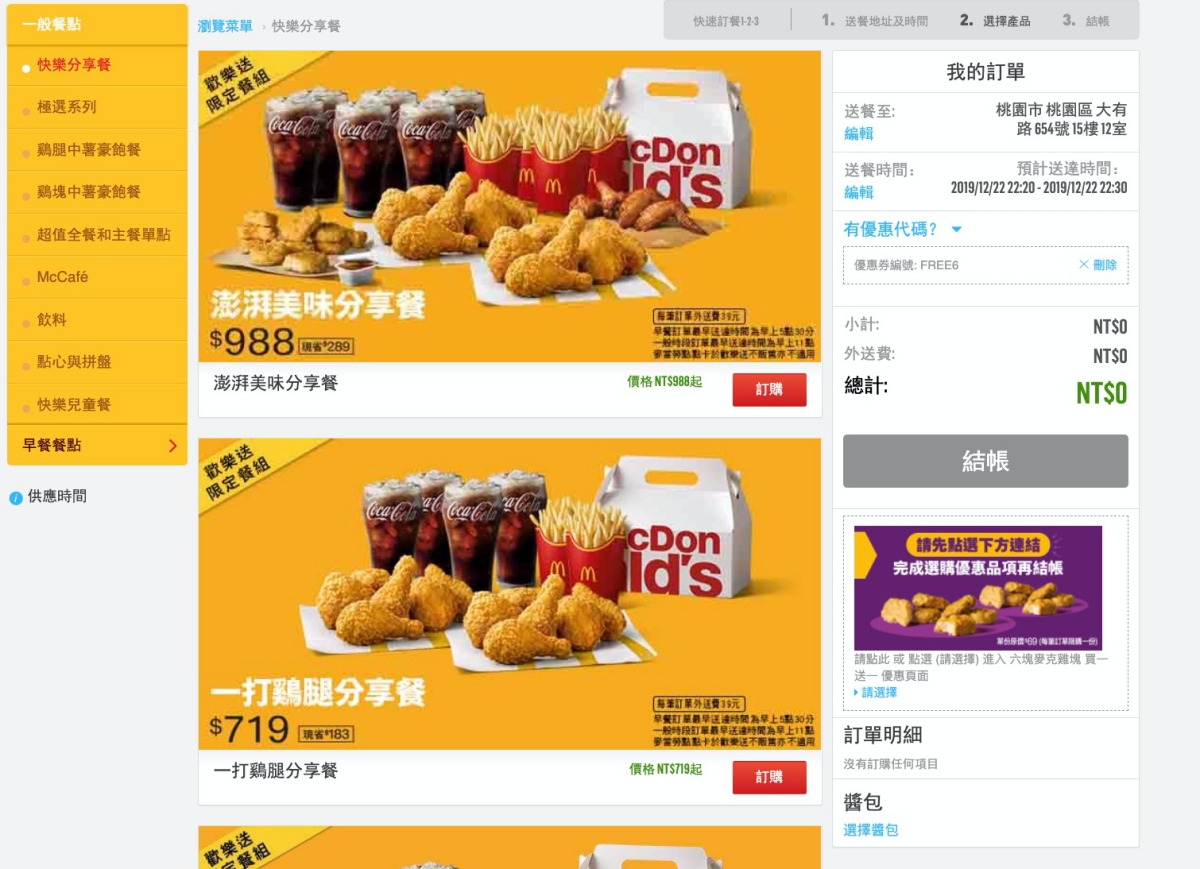Open 快樂兒童餐 category
The image size is (1200, 869).
[74, 405]
